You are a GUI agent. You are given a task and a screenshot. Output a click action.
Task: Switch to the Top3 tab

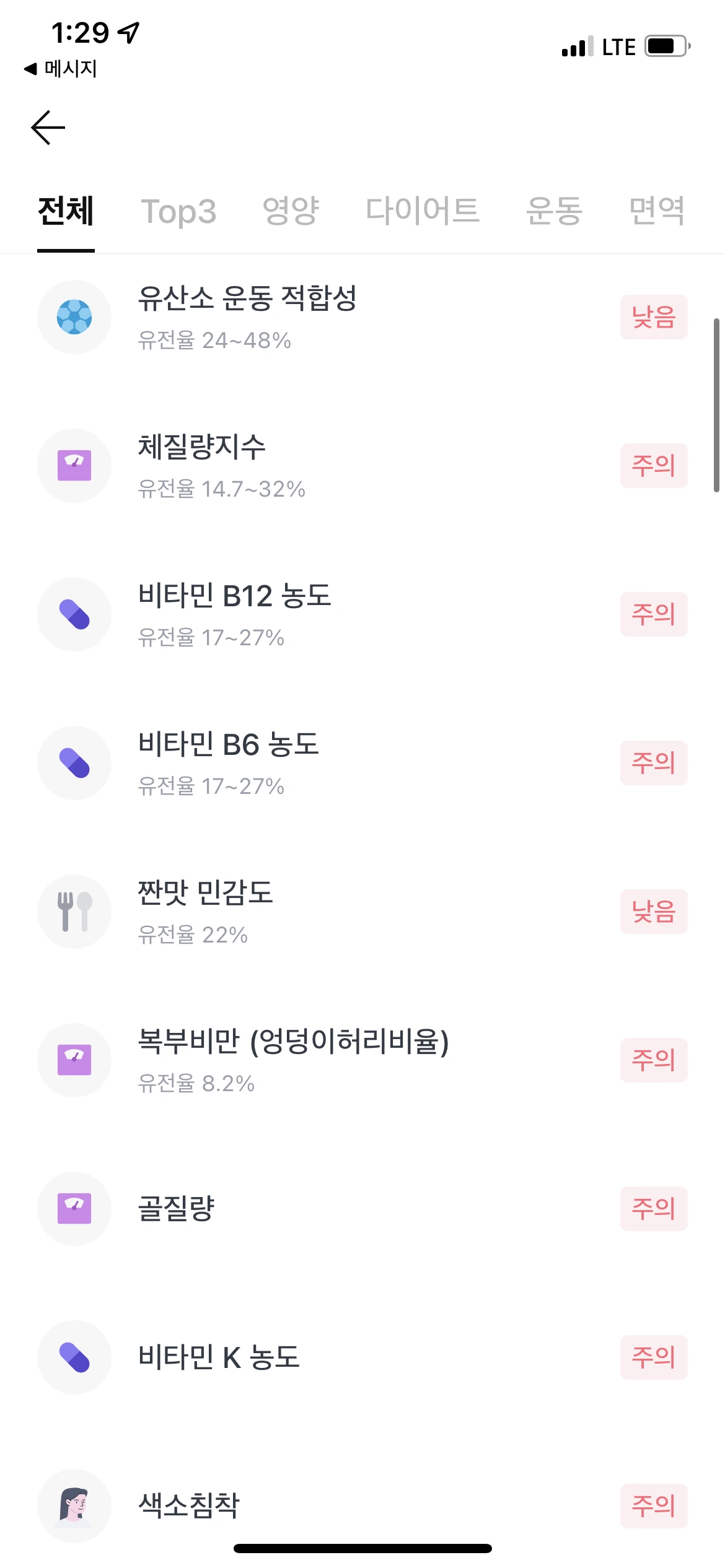(x=178, y=211)
